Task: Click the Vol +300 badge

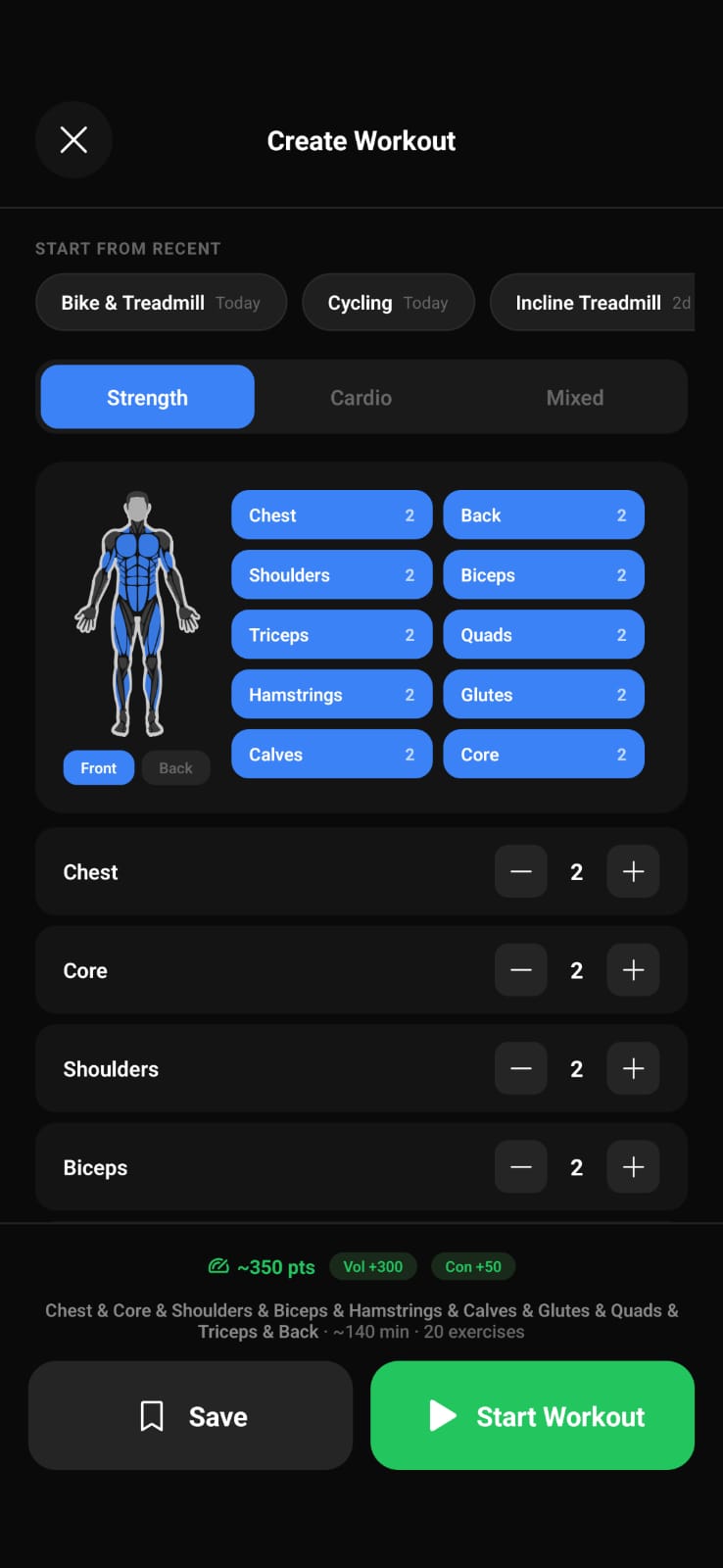Action: [373, 1266]
